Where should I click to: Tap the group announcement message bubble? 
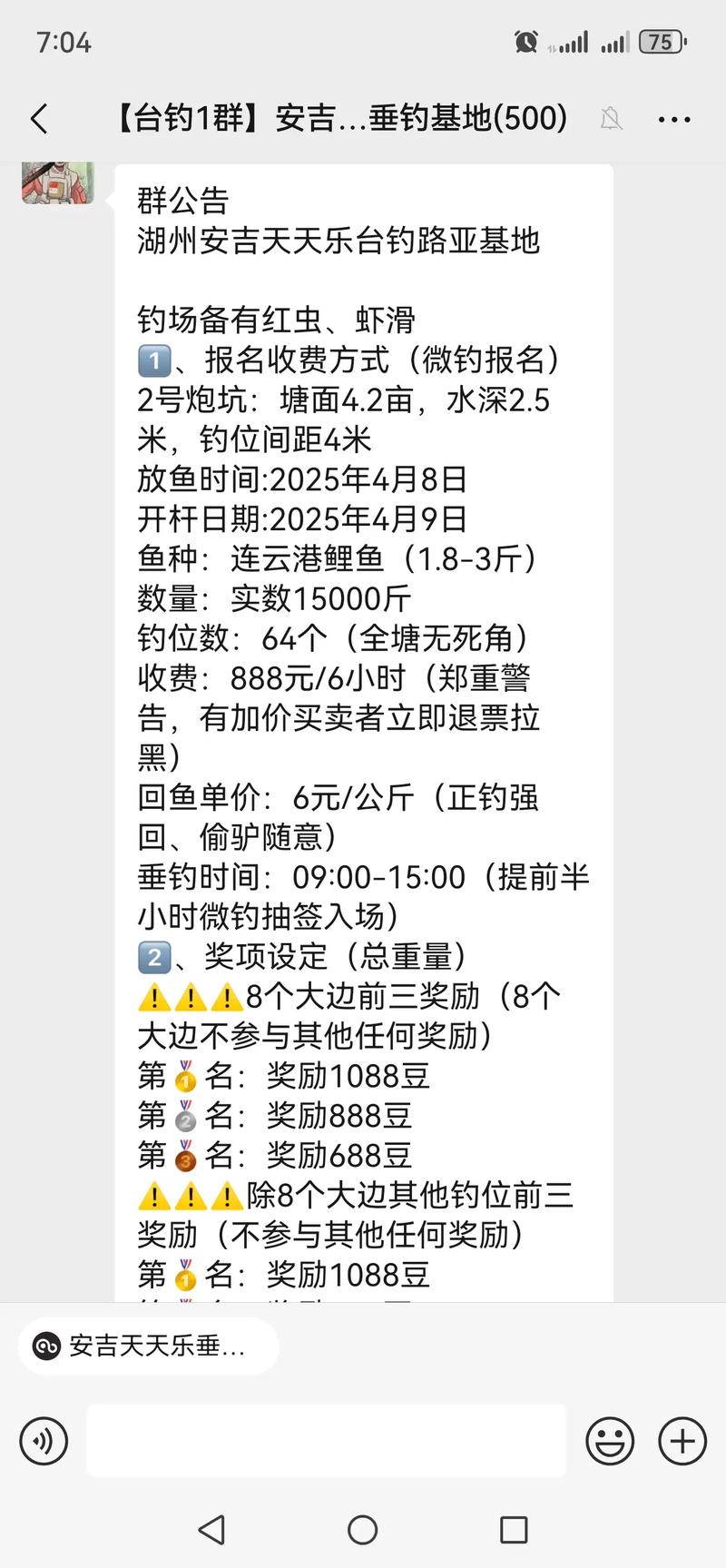point(363,726)
